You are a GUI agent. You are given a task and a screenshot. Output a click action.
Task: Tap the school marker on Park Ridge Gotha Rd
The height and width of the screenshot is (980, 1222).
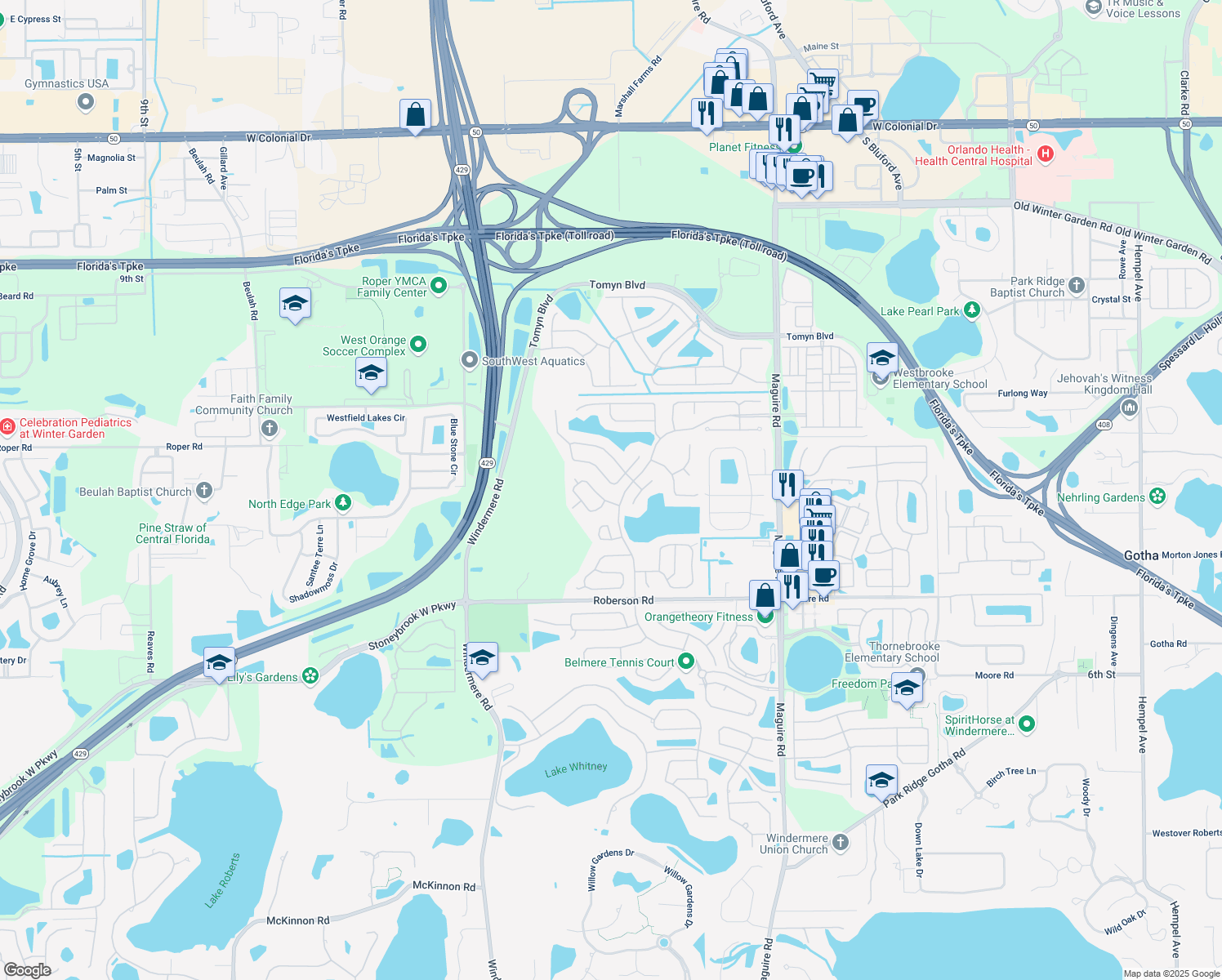pos(881,781)
